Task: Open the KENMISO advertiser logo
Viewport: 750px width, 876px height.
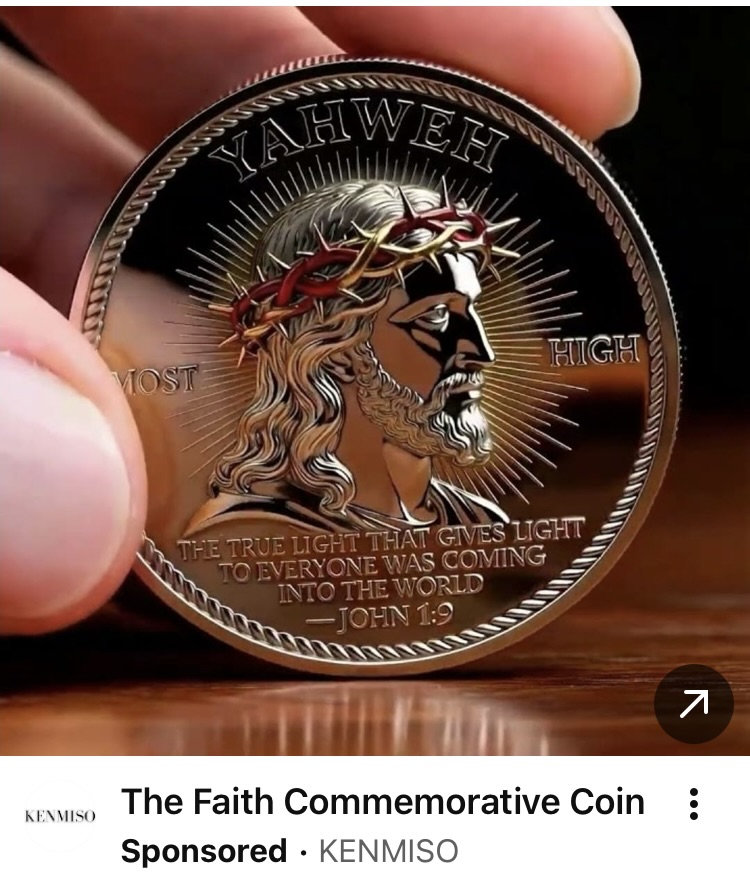Action: [x=60, y=817]
